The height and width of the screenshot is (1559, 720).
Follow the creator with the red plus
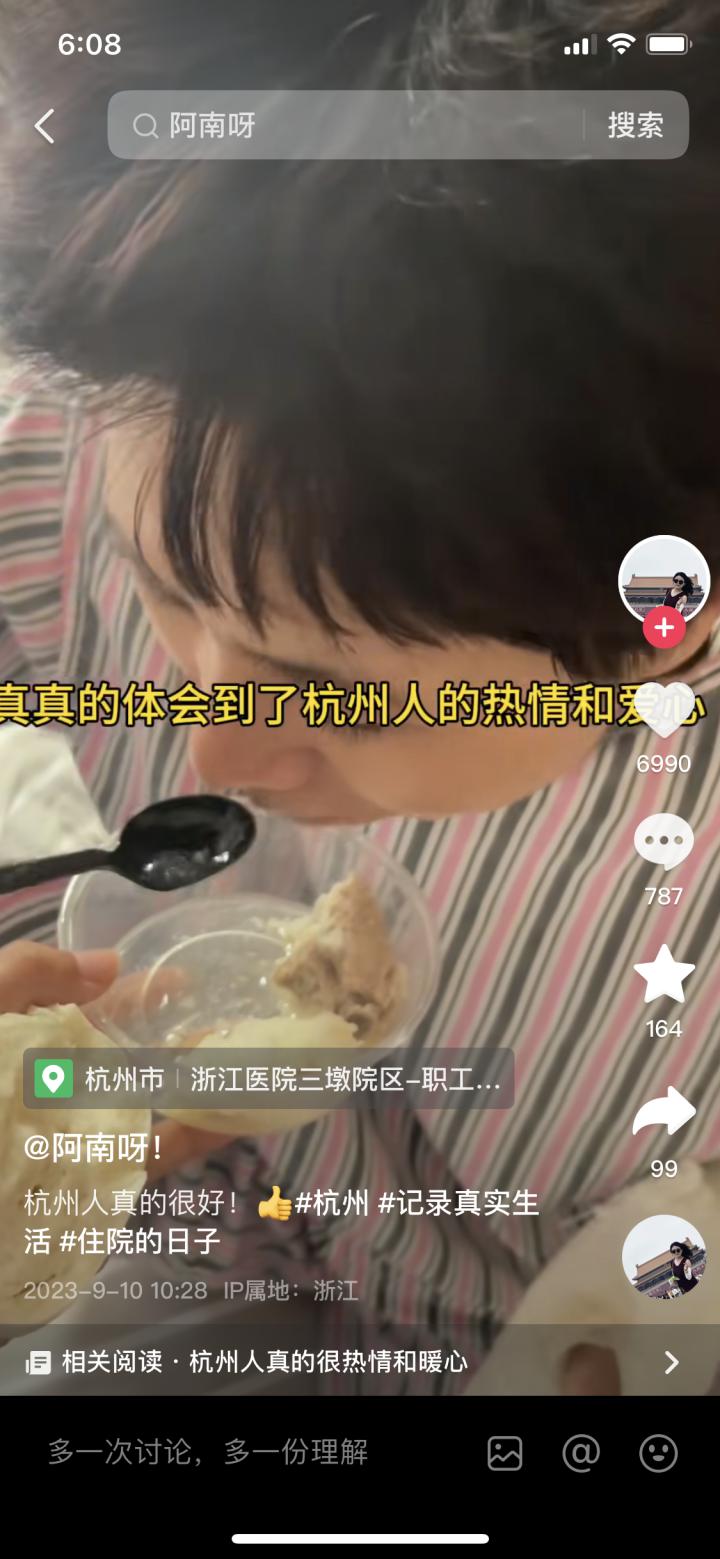coord(664,628)
